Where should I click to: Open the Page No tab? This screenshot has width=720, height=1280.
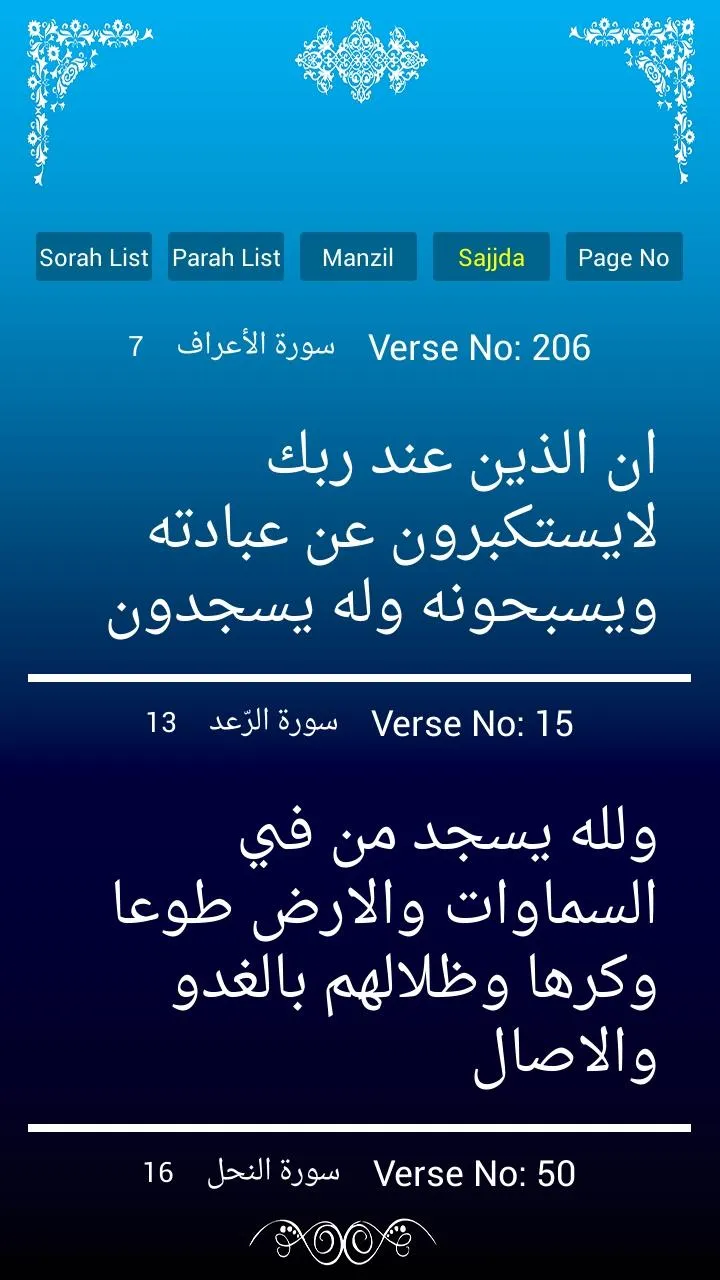point(624,257)
